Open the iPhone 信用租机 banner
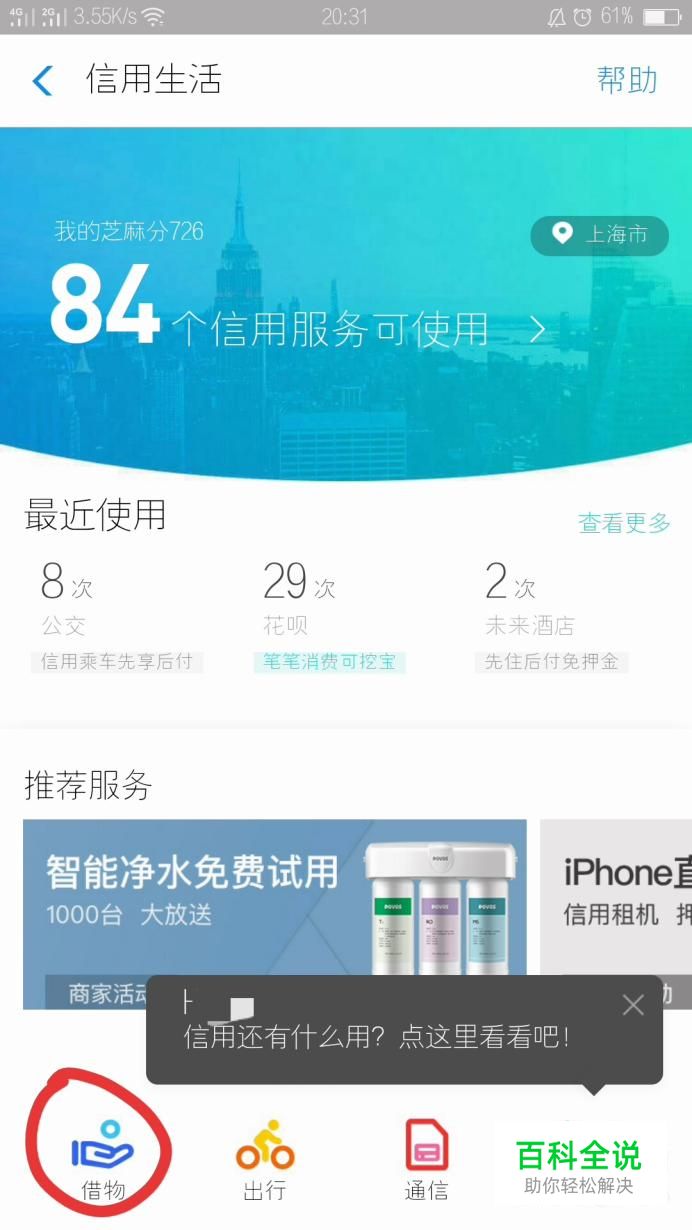This screenshot has height=1230, width=692. [x=620, y=890]
